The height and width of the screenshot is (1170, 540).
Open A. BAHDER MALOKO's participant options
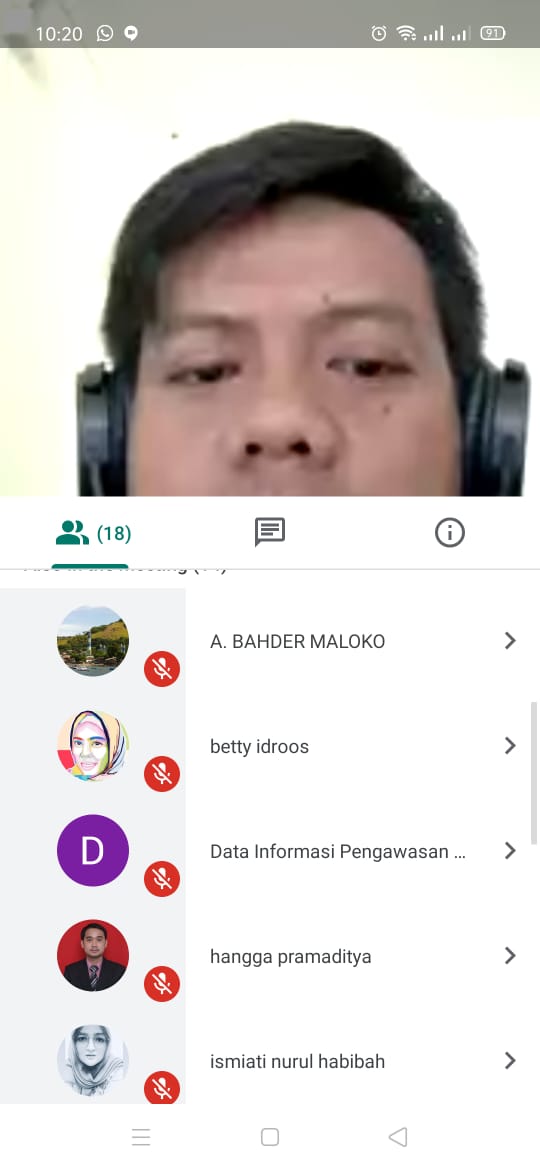coord(270,641)
